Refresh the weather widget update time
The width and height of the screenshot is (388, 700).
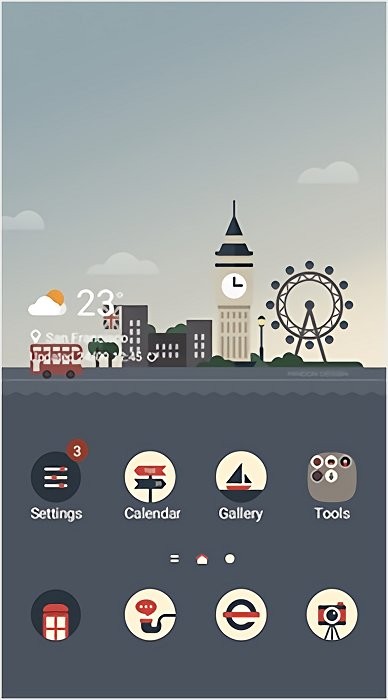(x=152, y=357)
